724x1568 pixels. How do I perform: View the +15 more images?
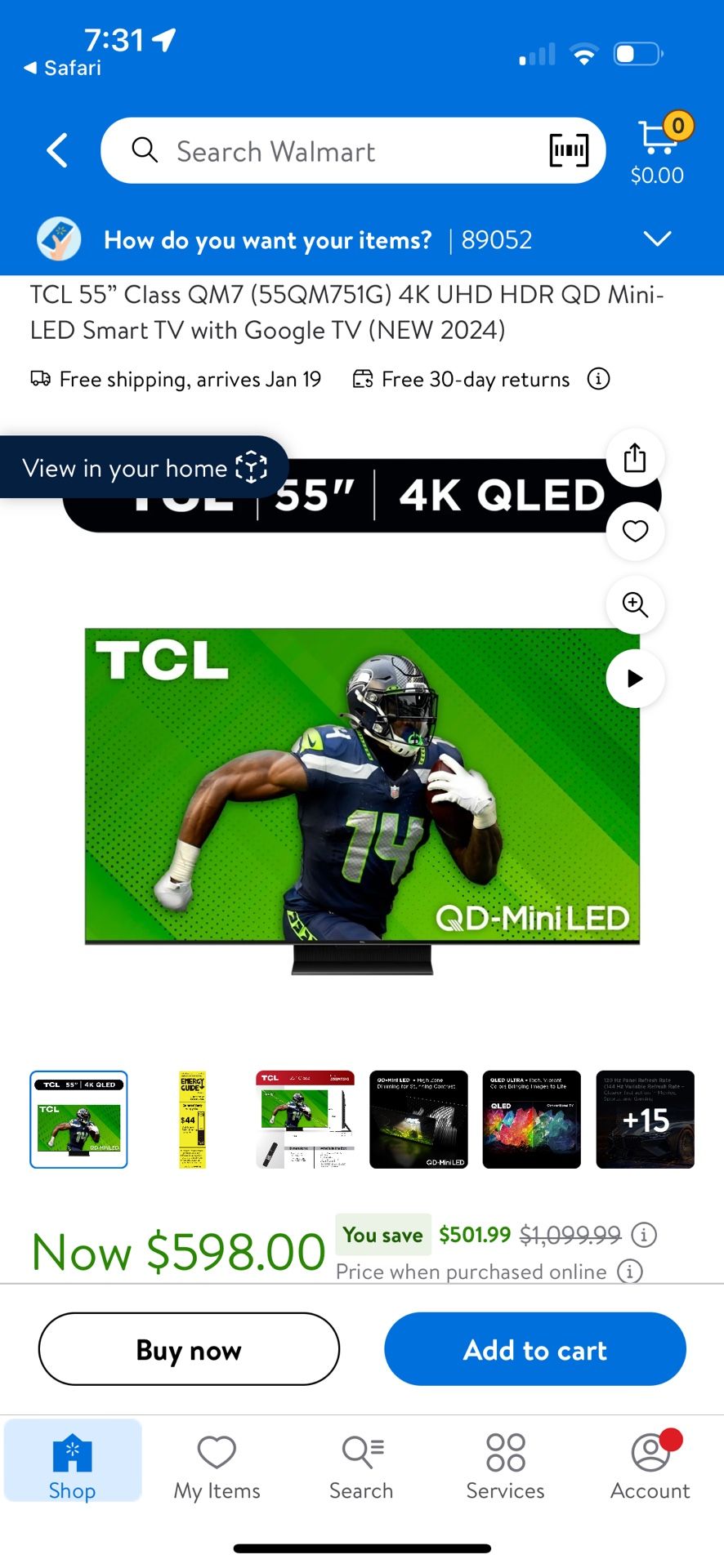645,1120
